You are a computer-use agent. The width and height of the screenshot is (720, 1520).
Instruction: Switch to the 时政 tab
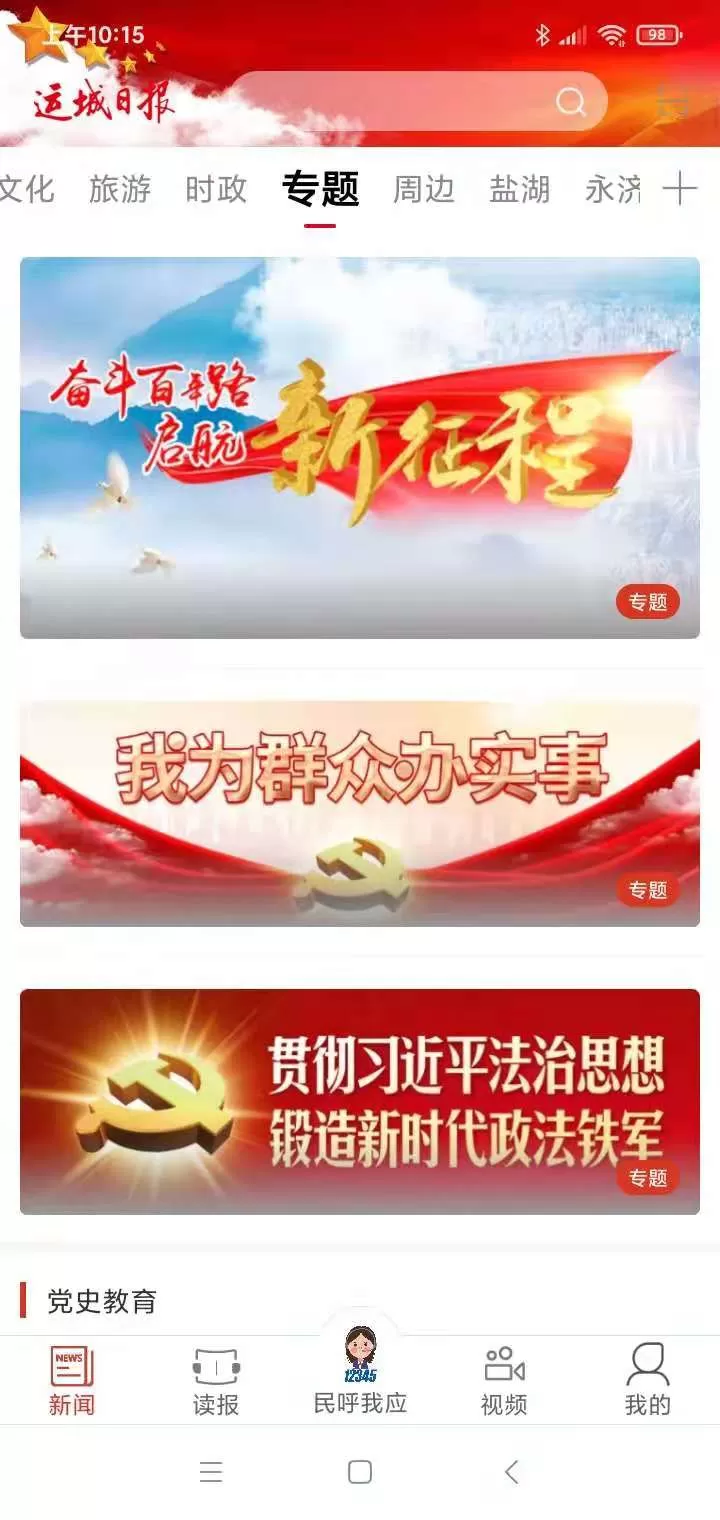tap(216, 188)
